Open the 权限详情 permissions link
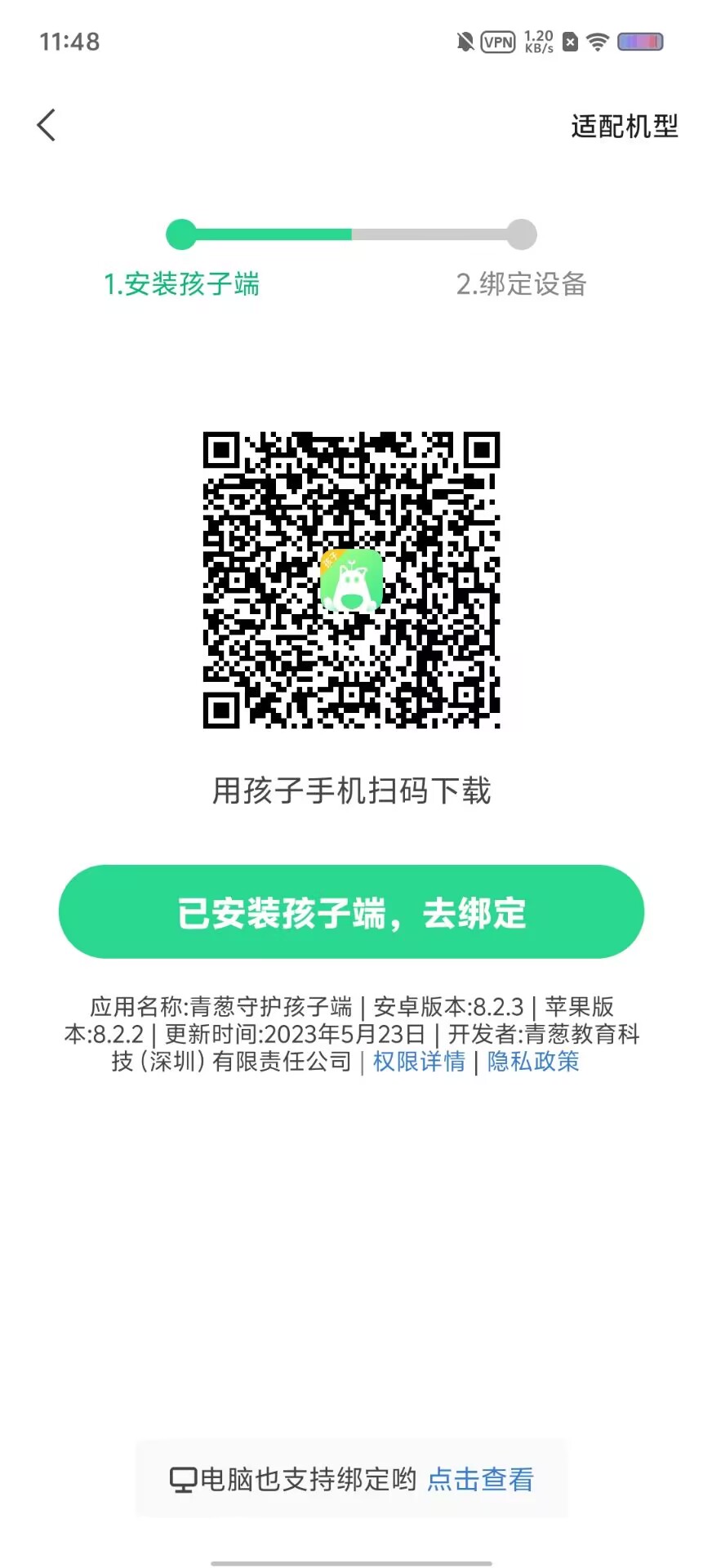703x1568 pixels. pyautogui.click(x=419, y=1062)
